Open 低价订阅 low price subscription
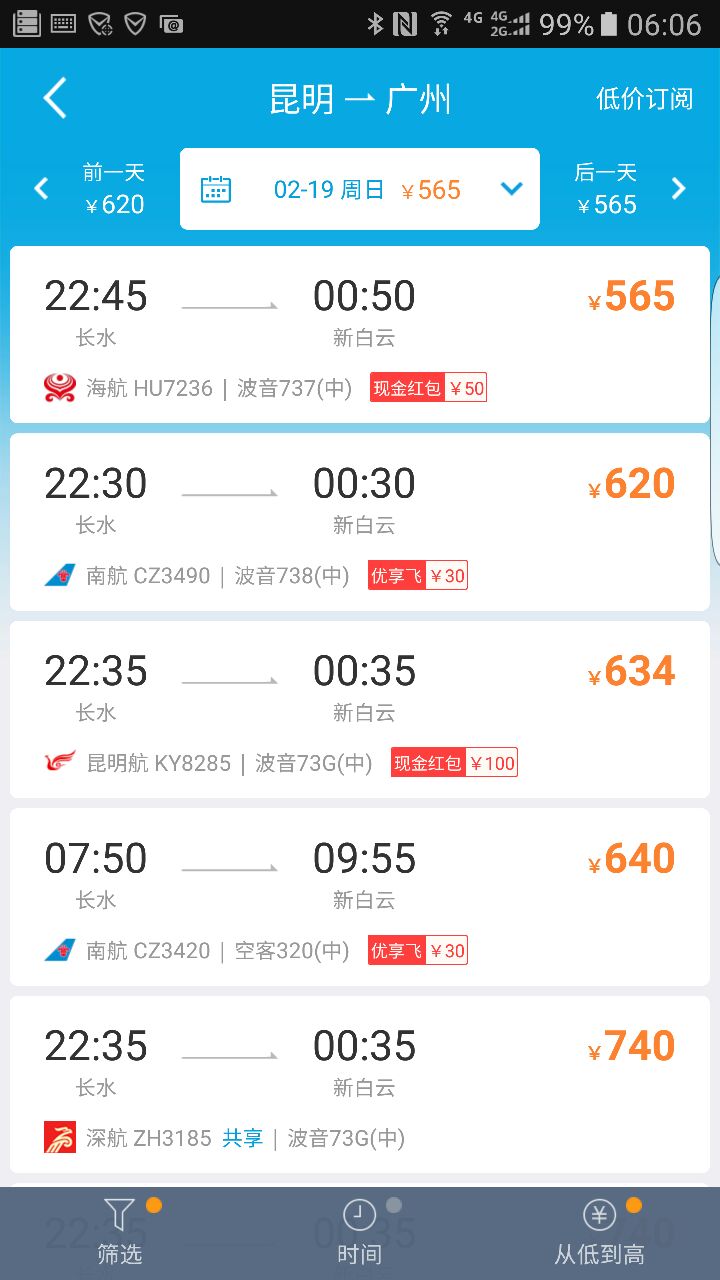Viewport: 720px width, 1280px height. 644,99
